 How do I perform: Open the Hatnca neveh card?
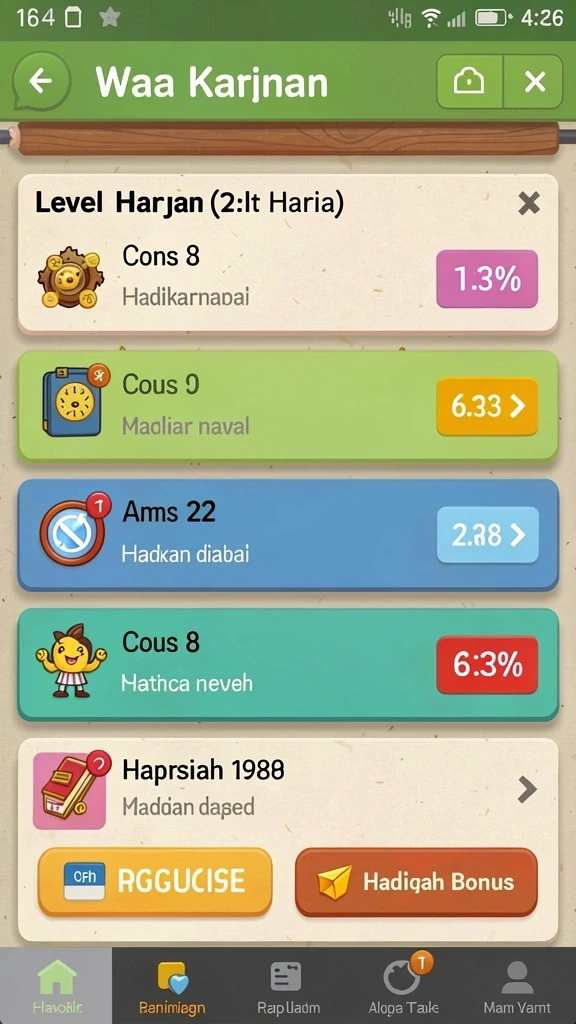(x=288, y=664)
